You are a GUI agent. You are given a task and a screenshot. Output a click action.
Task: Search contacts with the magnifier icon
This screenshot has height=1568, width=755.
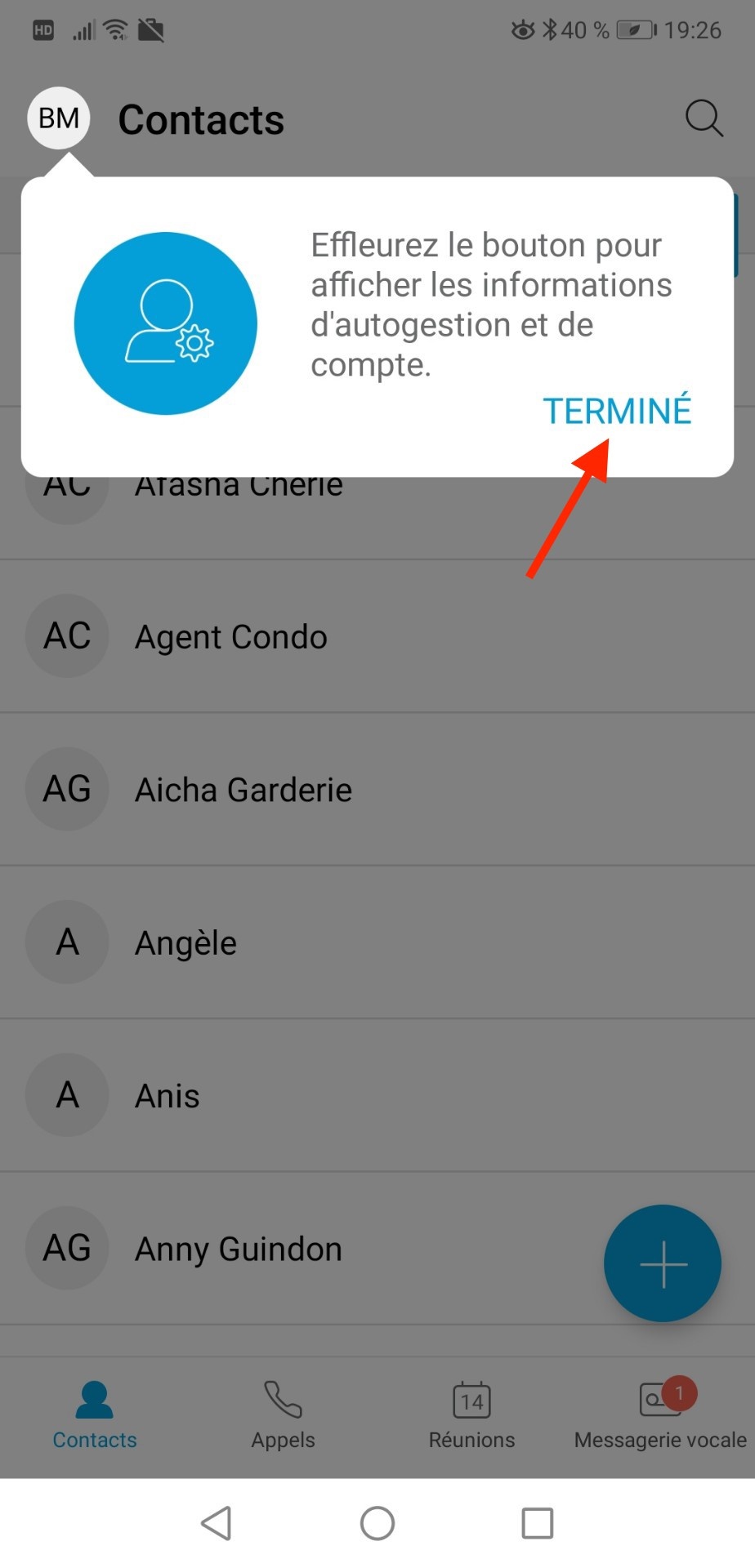coord(704,119)
